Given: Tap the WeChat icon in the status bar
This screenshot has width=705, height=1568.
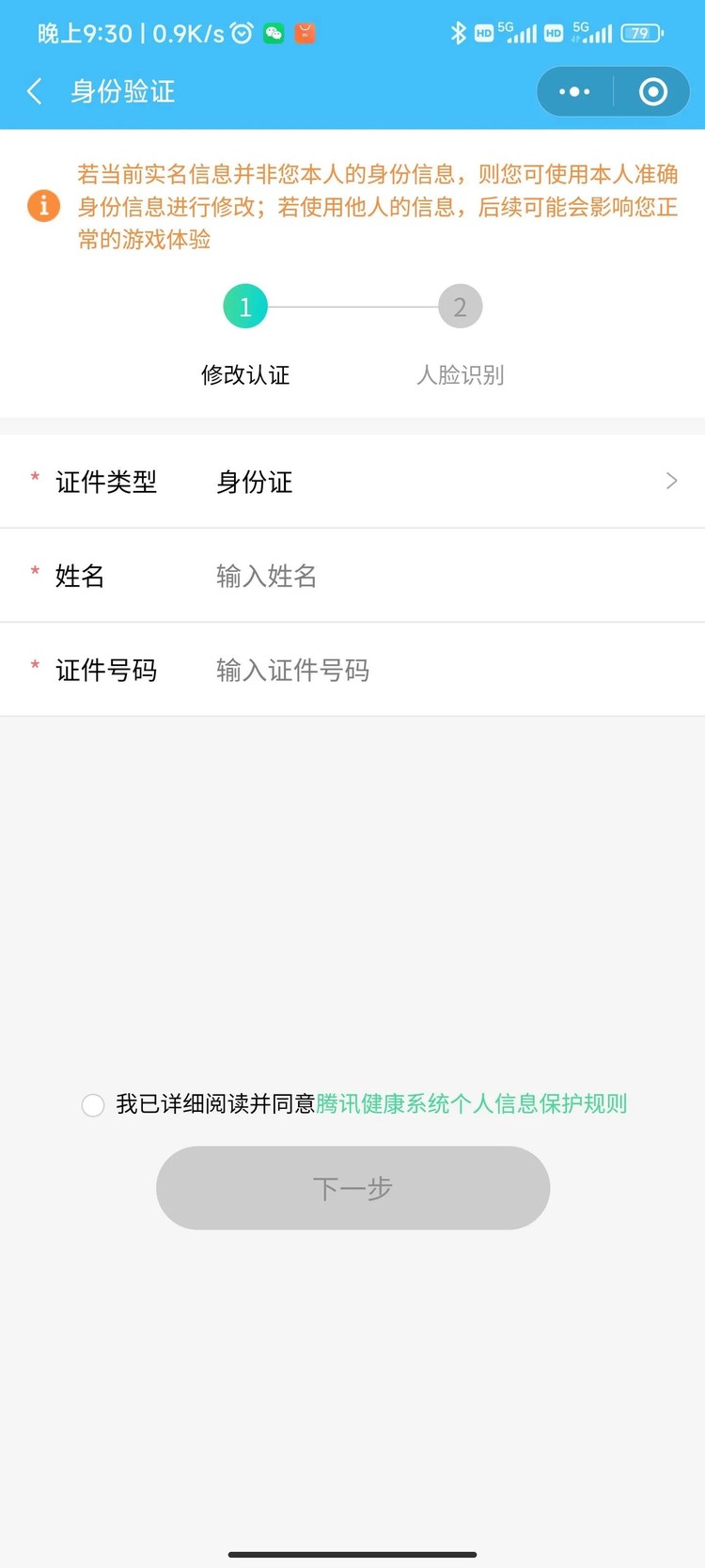Looking at the screenshot, I should [274, 32].
